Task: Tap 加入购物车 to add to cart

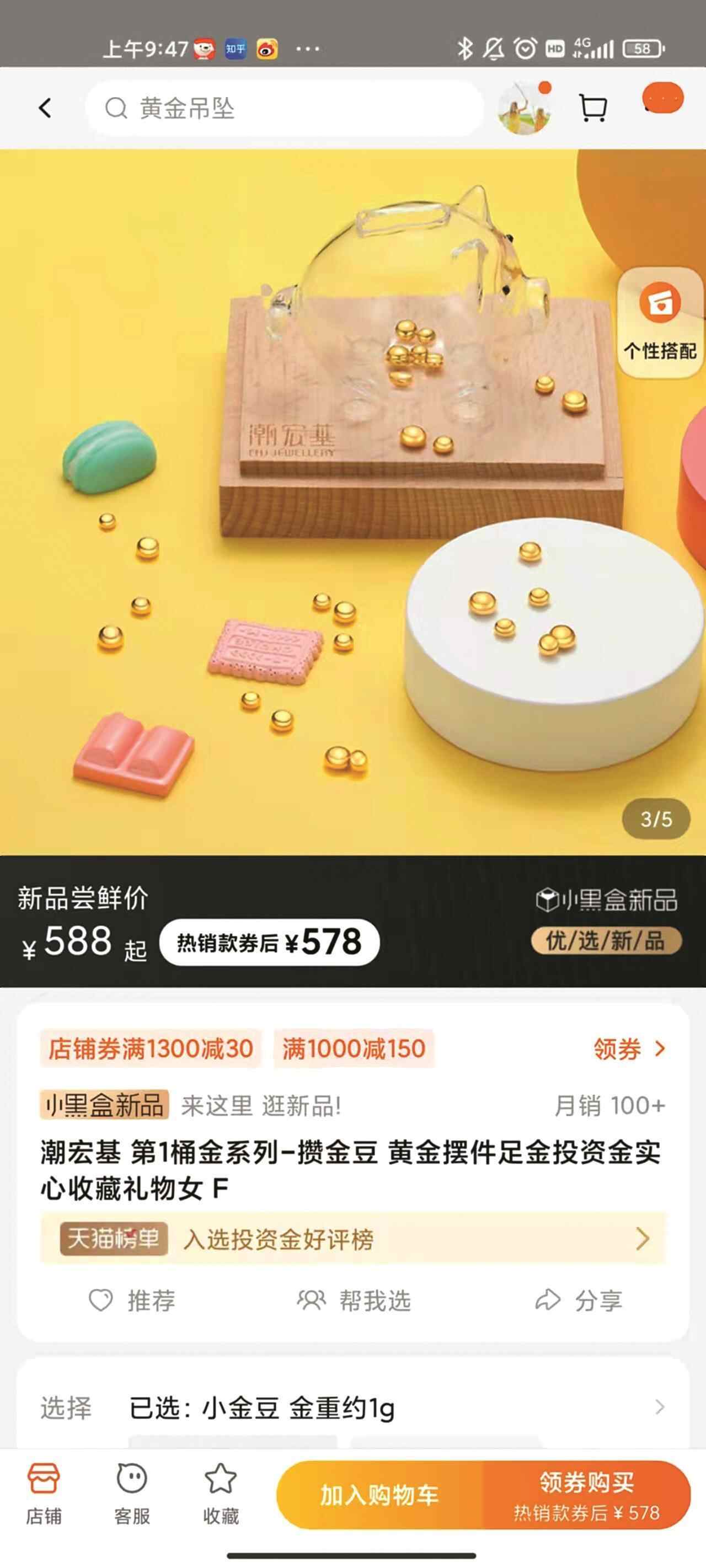Action: [379, 1496]
